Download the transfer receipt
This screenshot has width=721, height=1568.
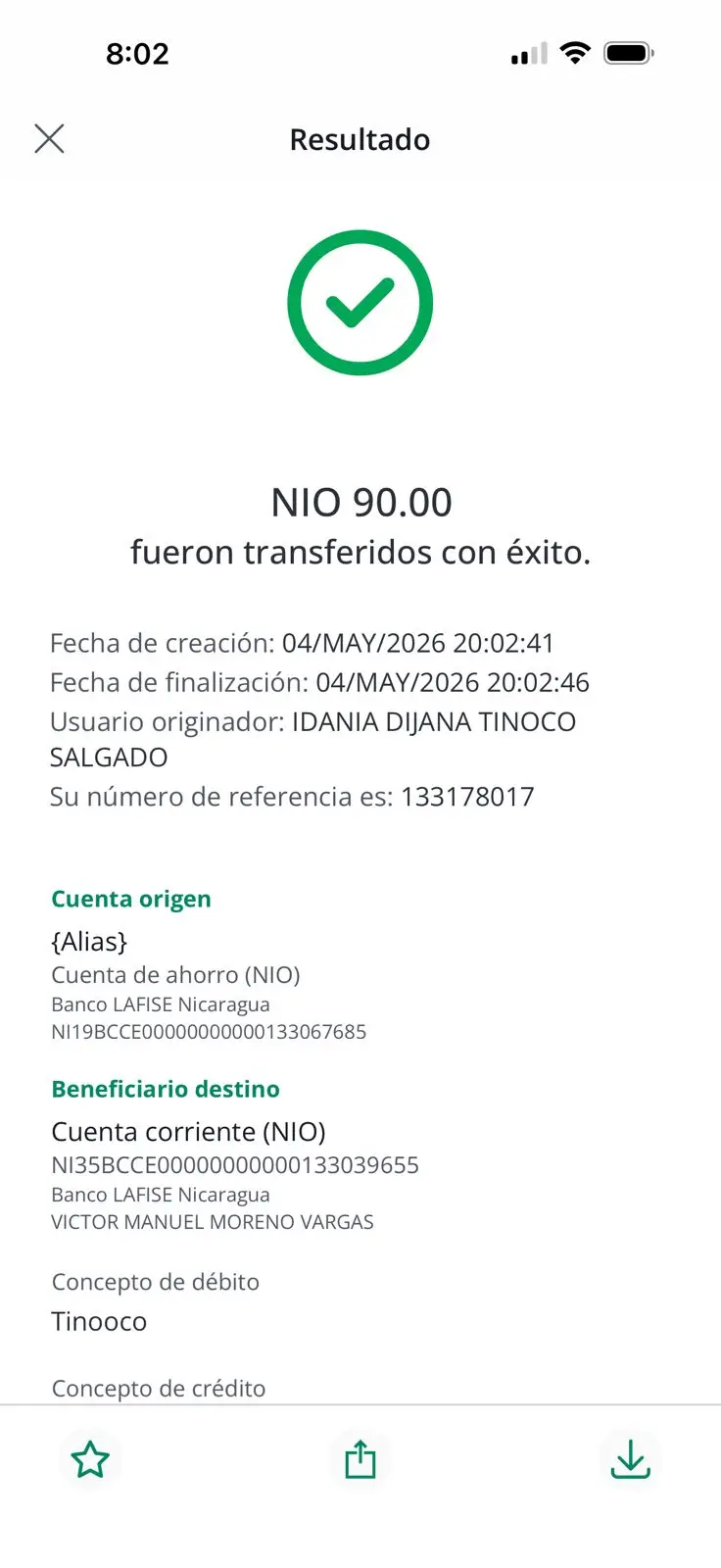coord(630,1459)
